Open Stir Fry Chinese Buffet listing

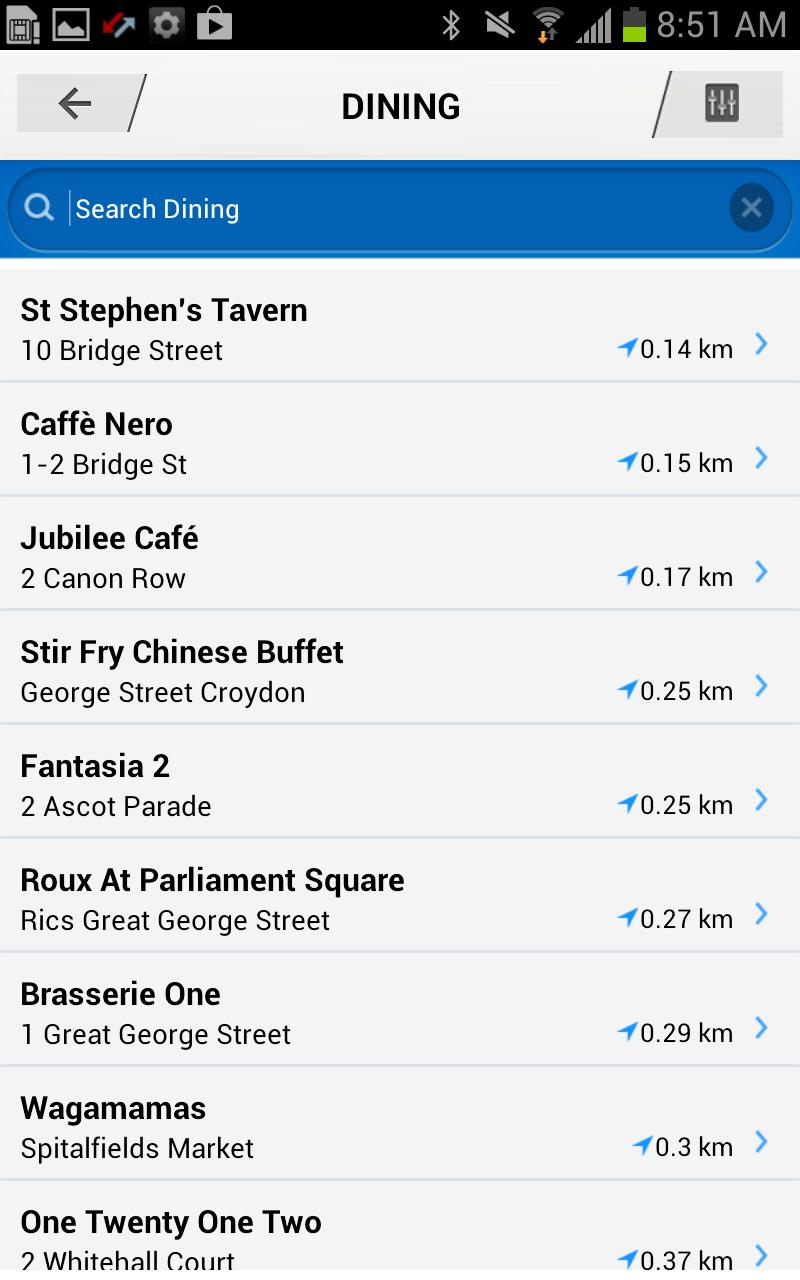pyautogui.click(x=400, y=670)
